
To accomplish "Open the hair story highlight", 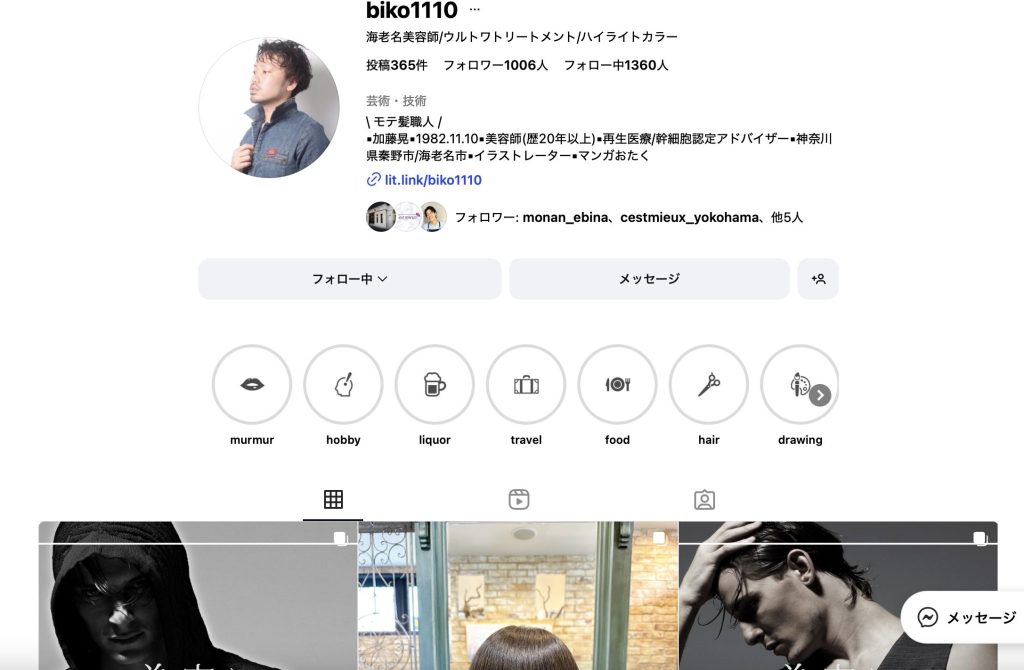I will (x=709, y=385).
